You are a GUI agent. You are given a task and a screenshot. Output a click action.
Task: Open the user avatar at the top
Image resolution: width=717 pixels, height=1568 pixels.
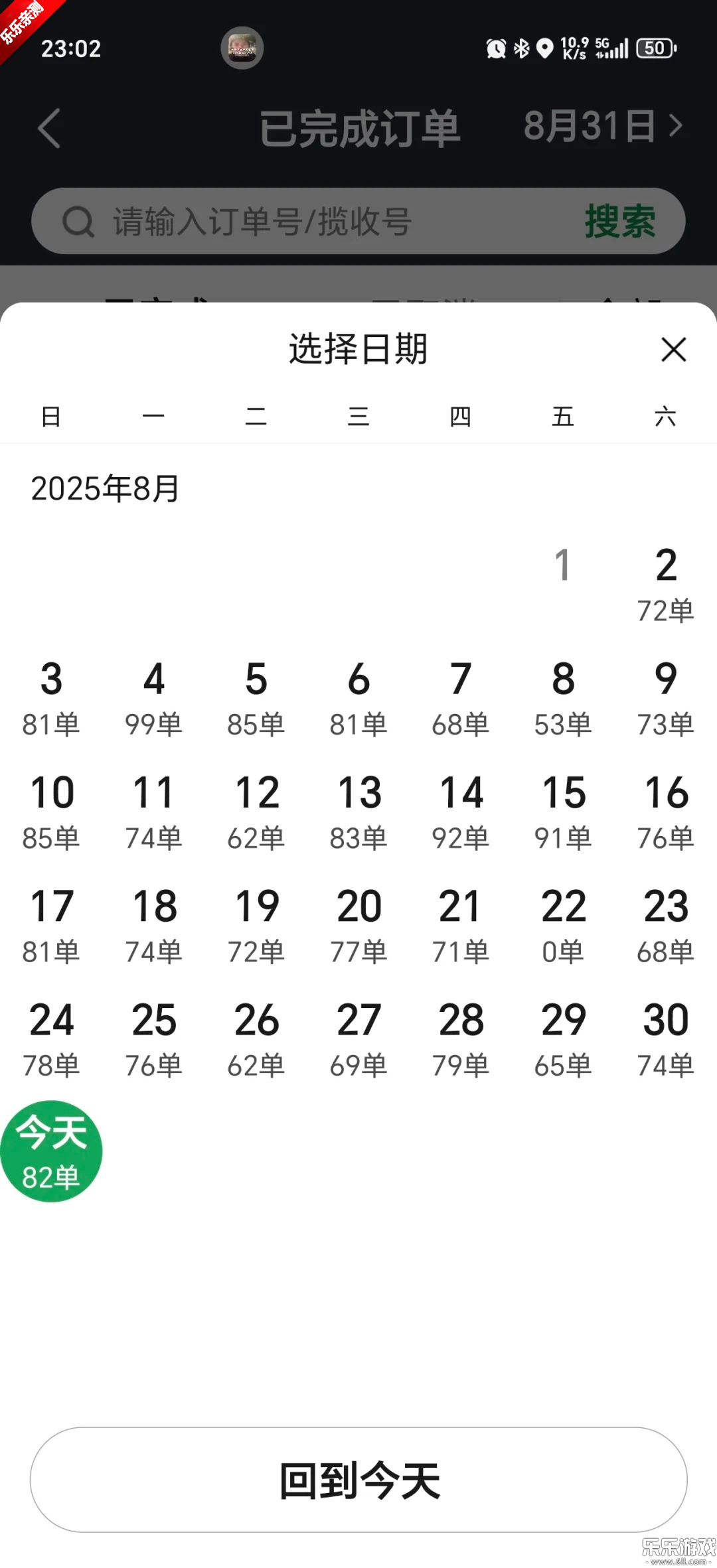coord(243,48)
